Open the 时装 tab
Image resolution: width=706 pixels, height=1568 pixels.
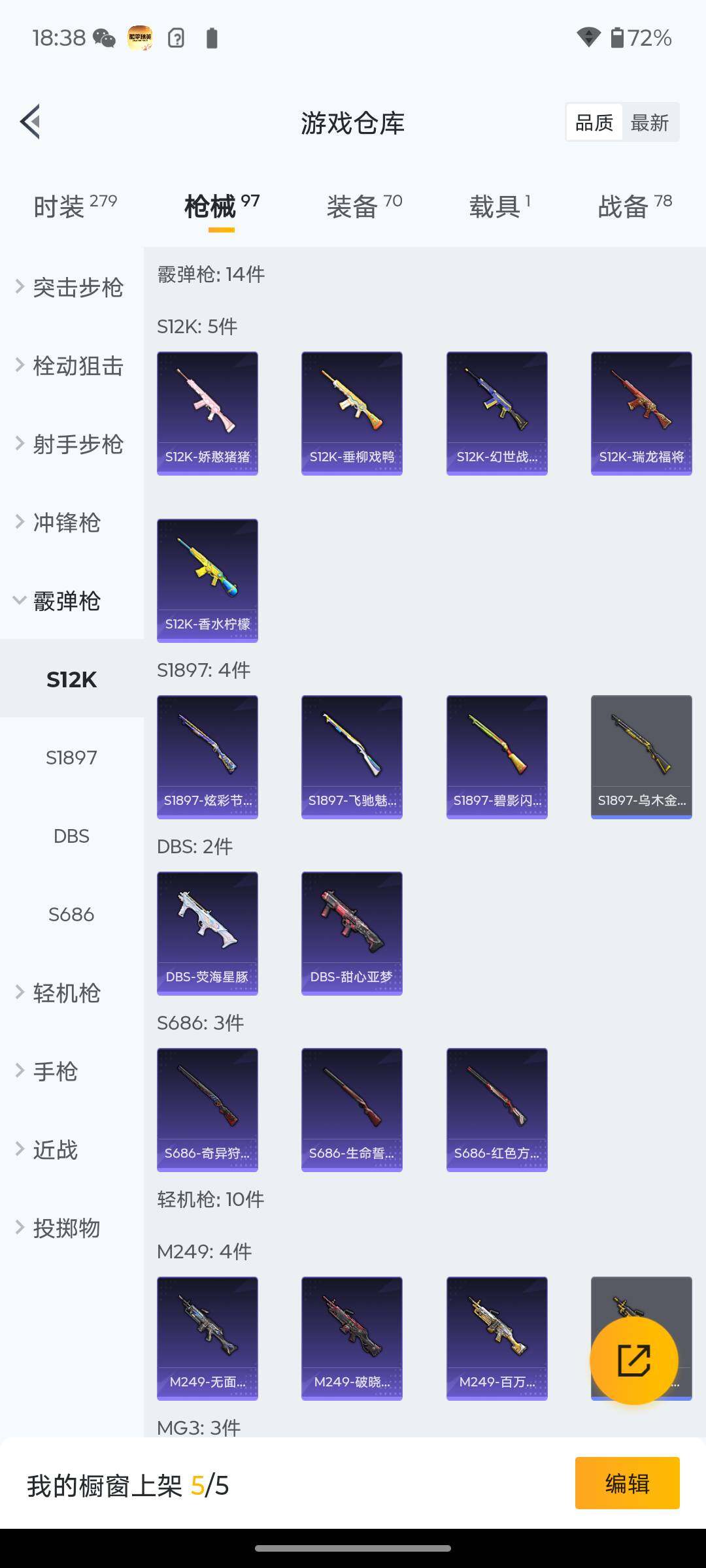point(75,206)
